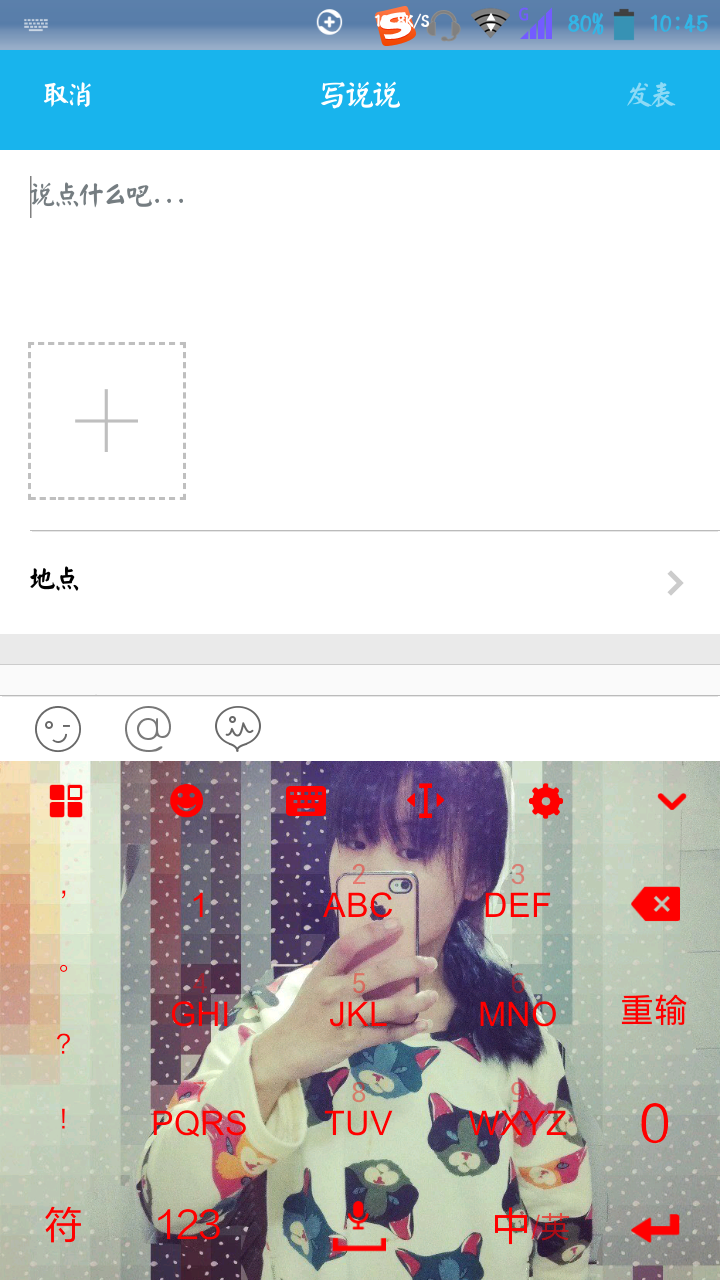
Task: Mention a friend with the @ icon
Action: tap(148, 728)
